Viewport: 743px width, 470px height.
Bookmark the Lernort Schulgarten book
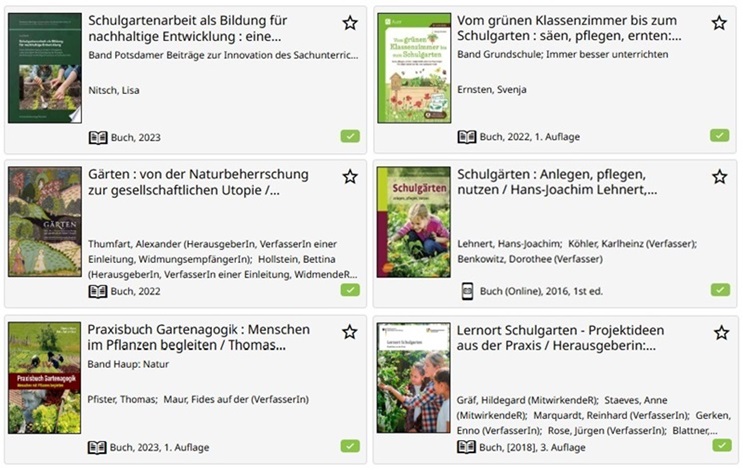tap(720, 332)
